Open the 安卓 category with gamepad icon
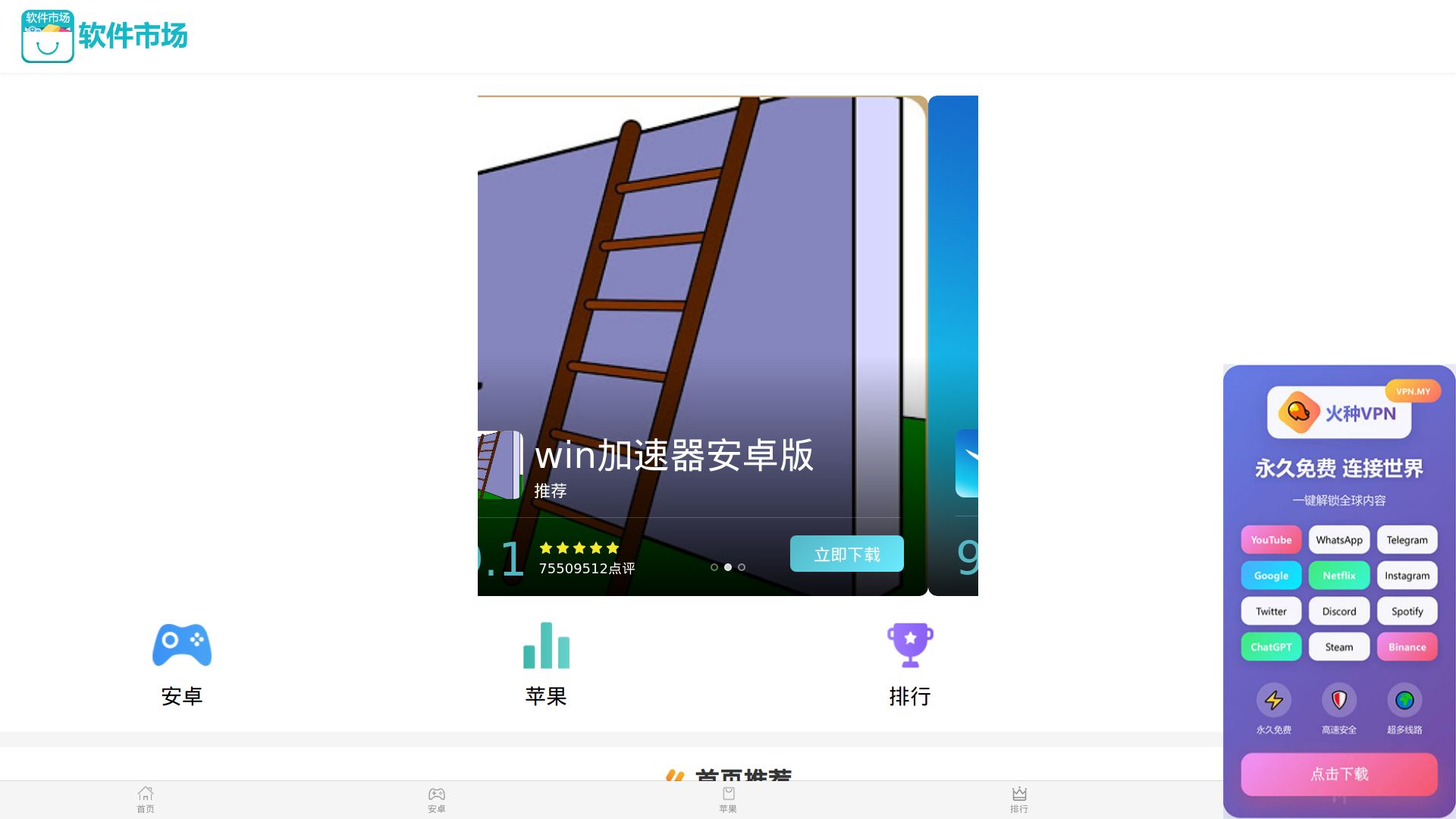 pos(182,664)
